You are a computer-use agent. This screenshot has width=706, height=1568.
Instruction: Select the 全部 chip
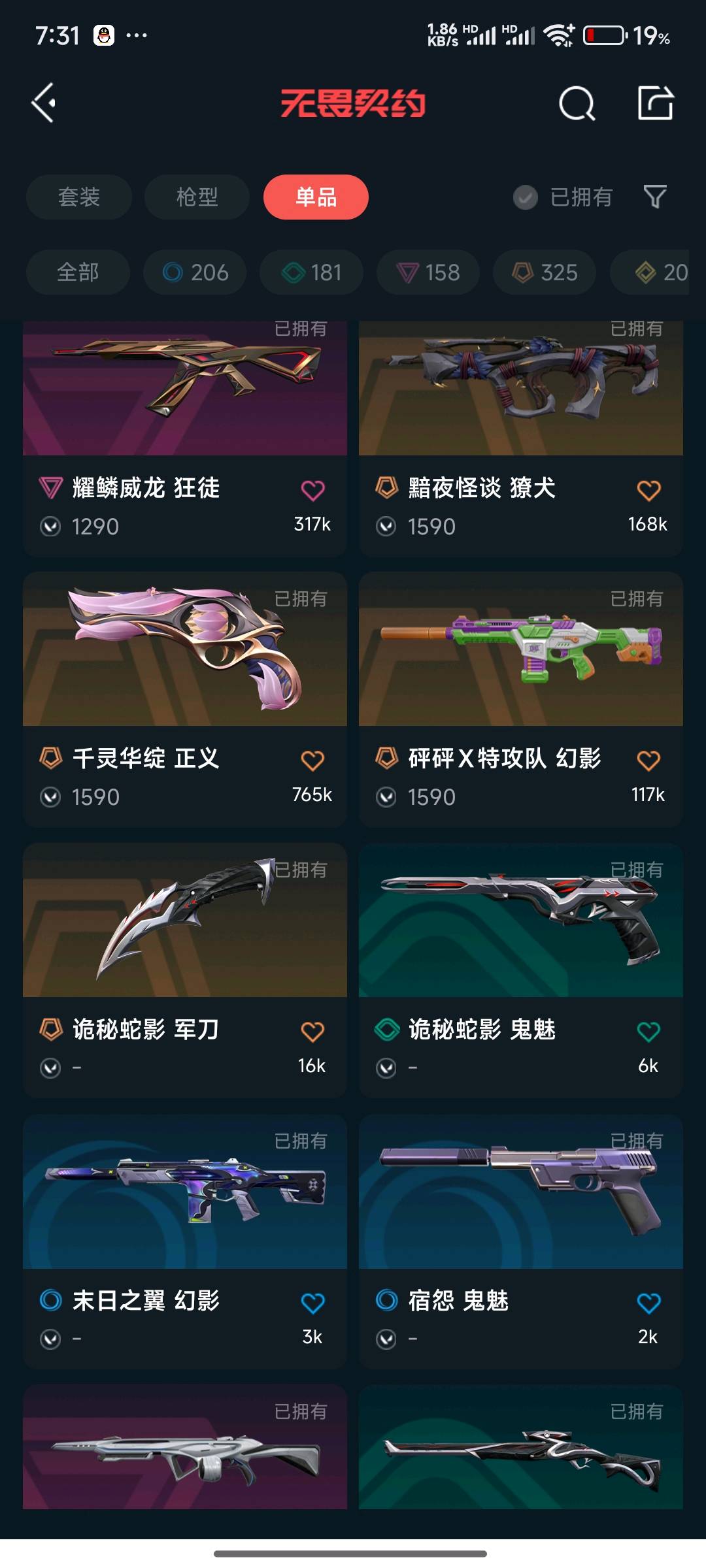pyautogui.click(x=78, y=272)
